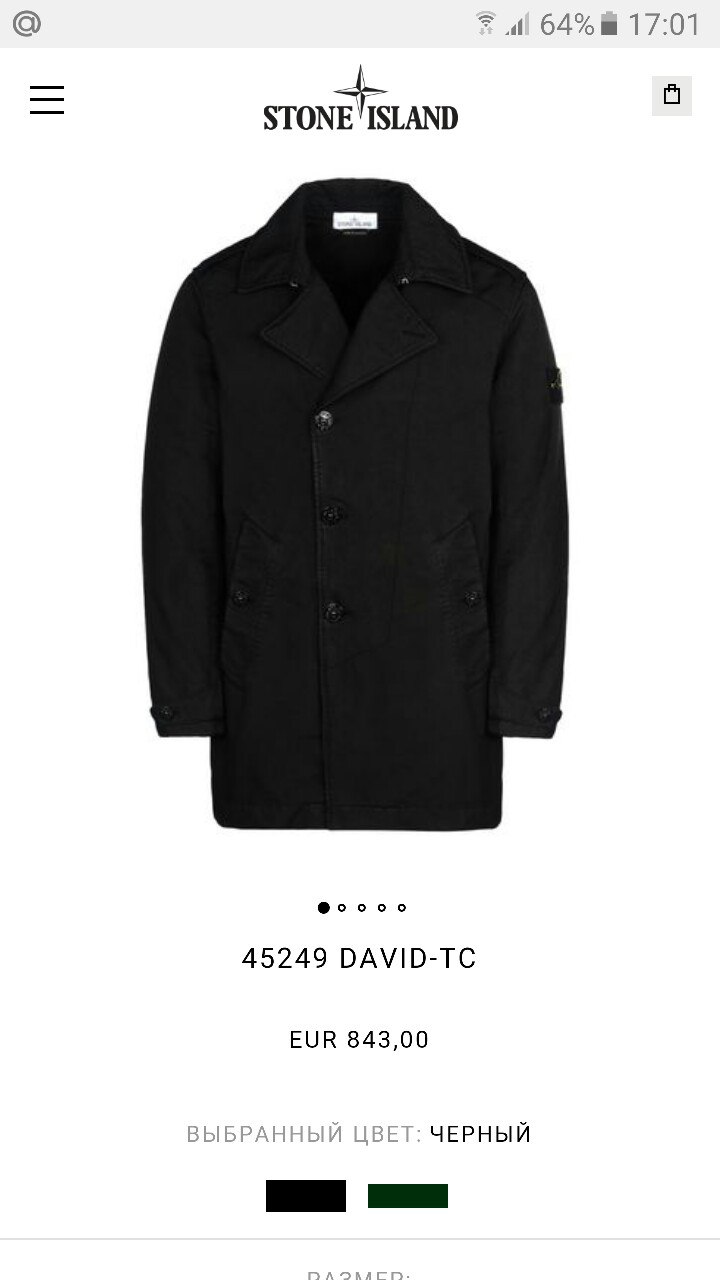Jump to the second product image dot
Viewport: 720px width, 1280px height.
pyautogui.click(x=342, y=908)
